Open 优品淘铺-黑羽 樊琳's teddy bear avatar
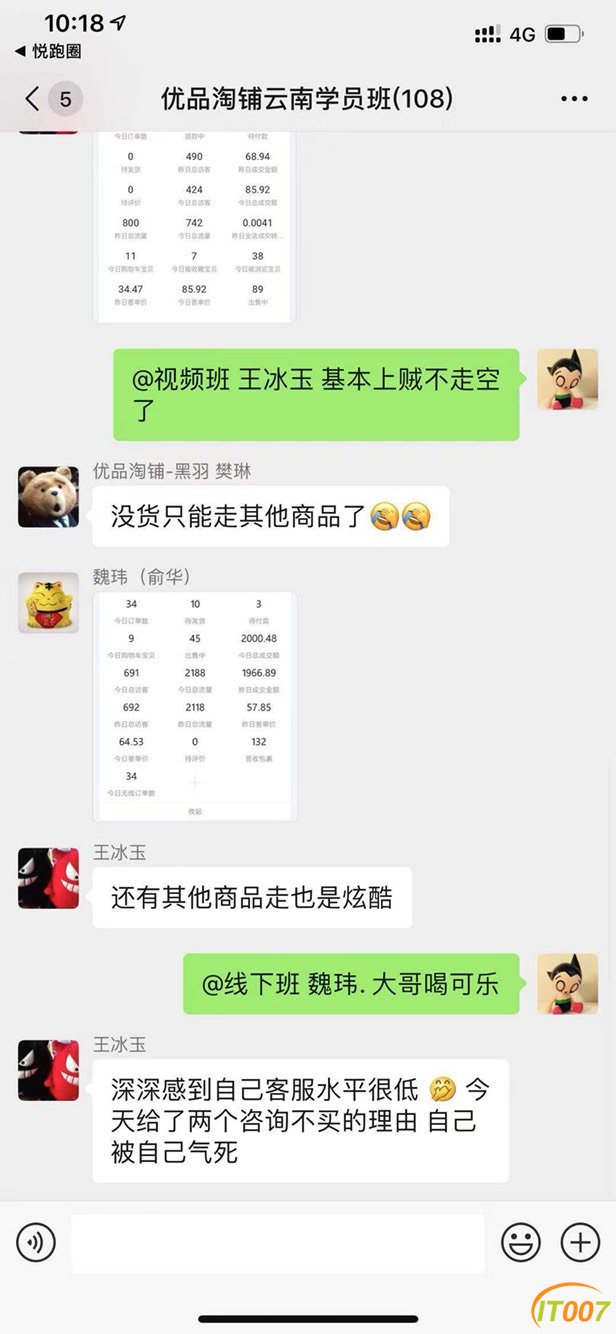616x1334 pixels. pos(48,497)
